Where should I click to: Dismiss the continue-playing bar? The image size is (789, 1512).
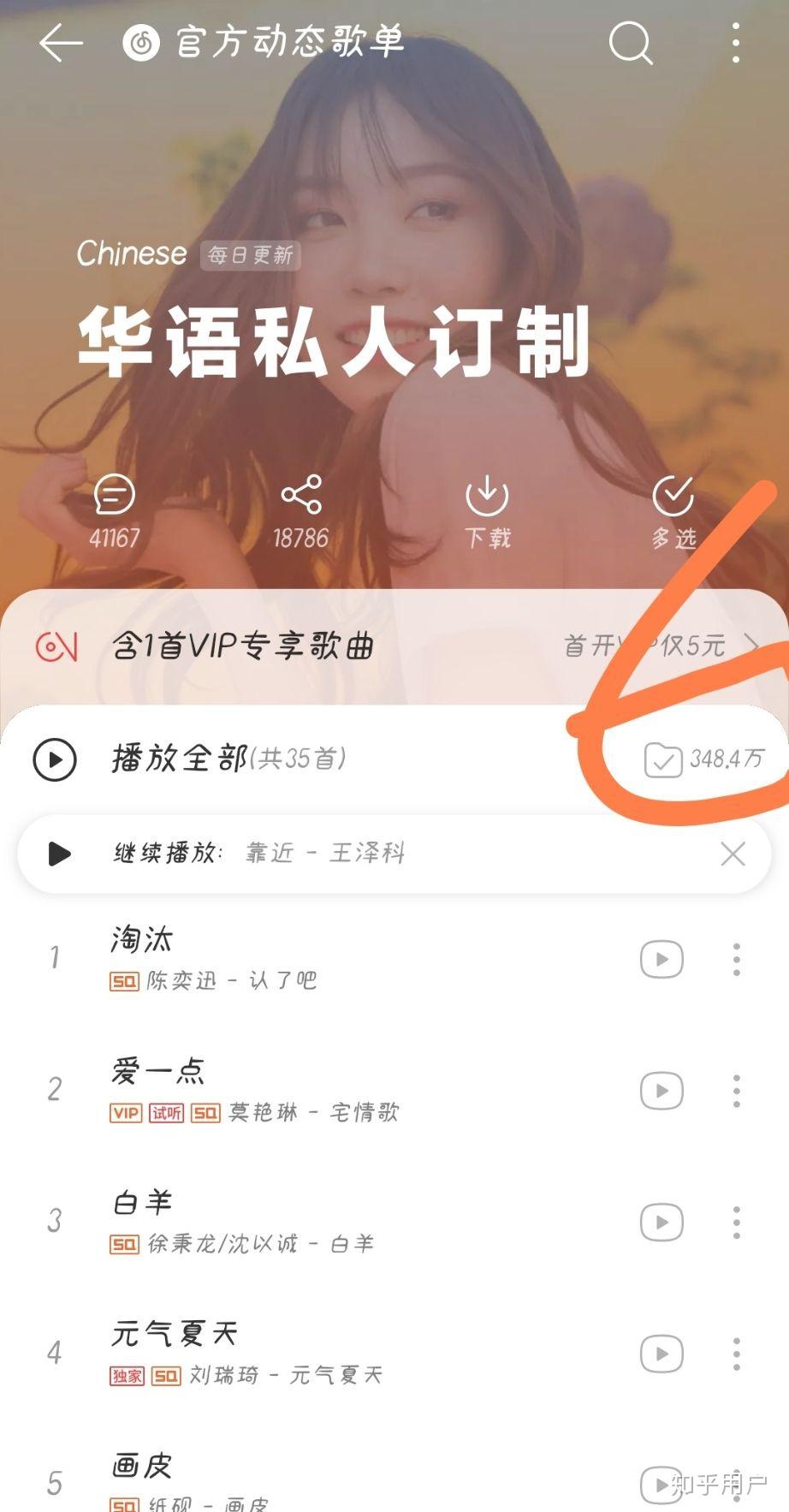point(733,854)
